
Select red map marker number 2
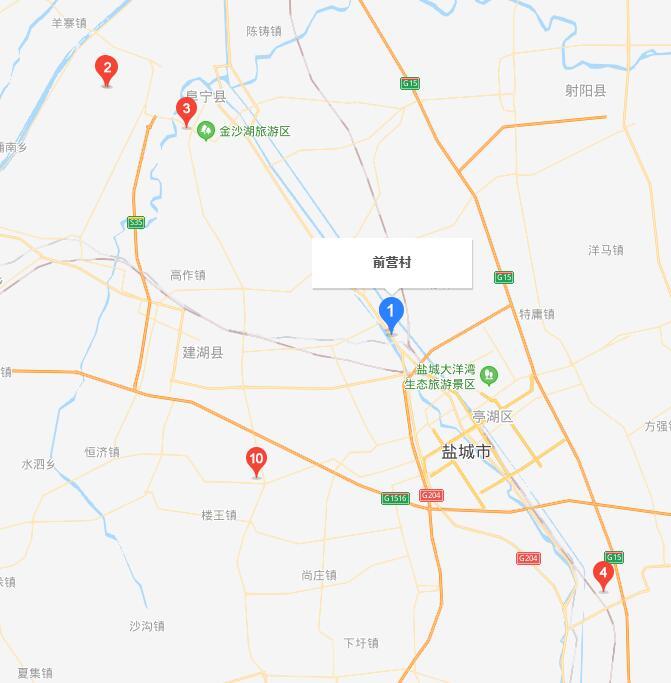(105, 70)
